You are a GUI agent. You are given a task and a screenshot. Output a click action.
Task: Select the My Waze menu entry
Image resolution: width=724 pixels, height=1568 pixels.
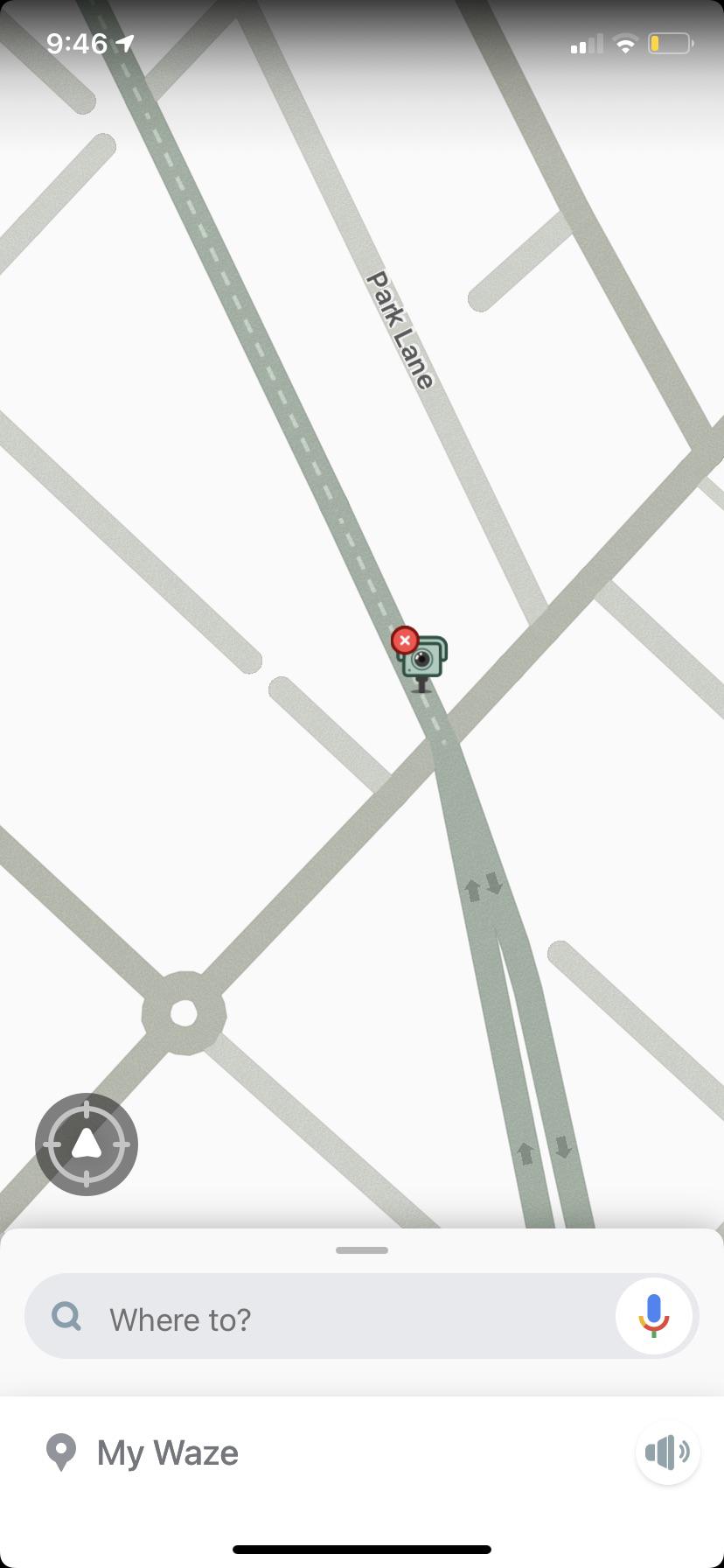tap(166, 1452)
